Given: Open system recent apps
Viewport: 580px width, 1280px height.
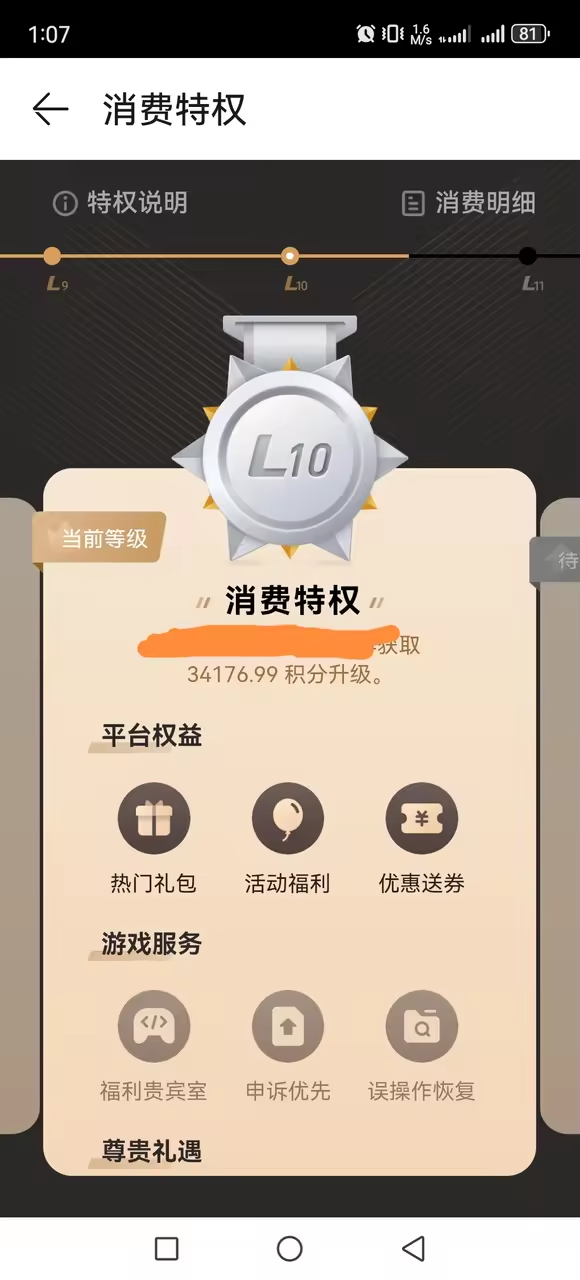Looking at the screenshot, I should 167,1248.
